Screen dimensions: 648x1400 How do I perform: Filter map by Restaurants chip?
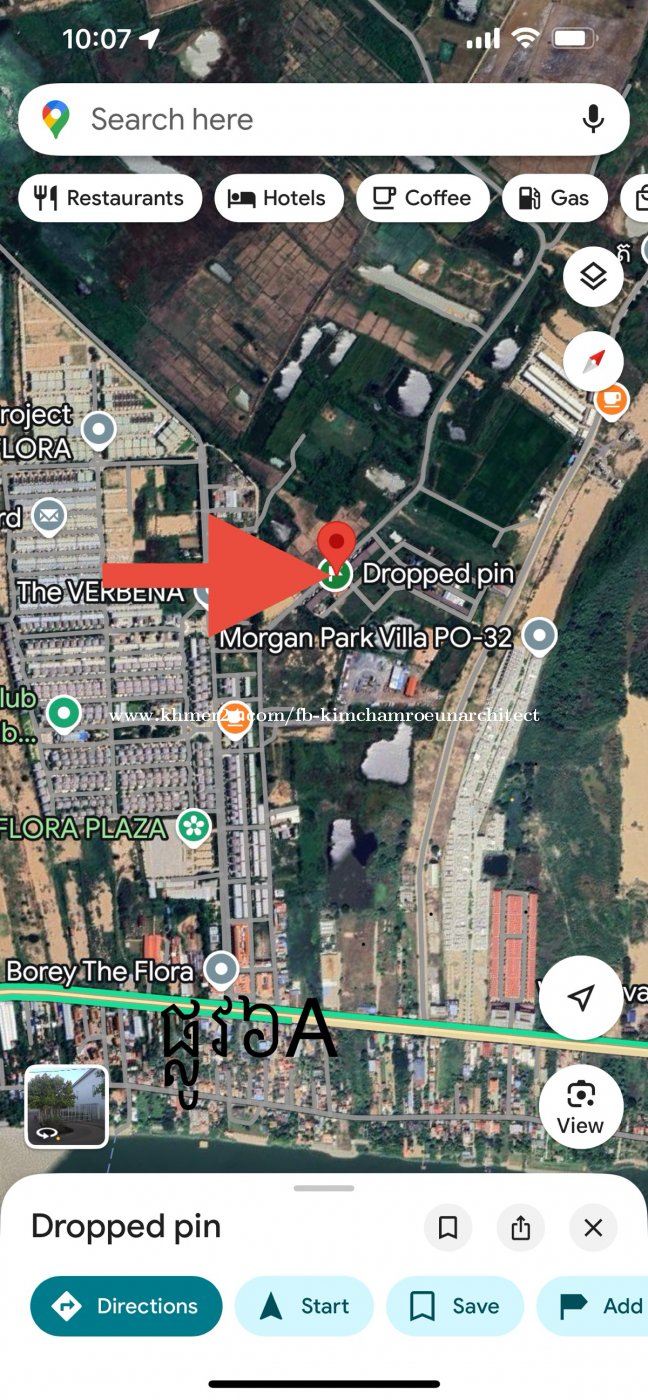point(110,198)
